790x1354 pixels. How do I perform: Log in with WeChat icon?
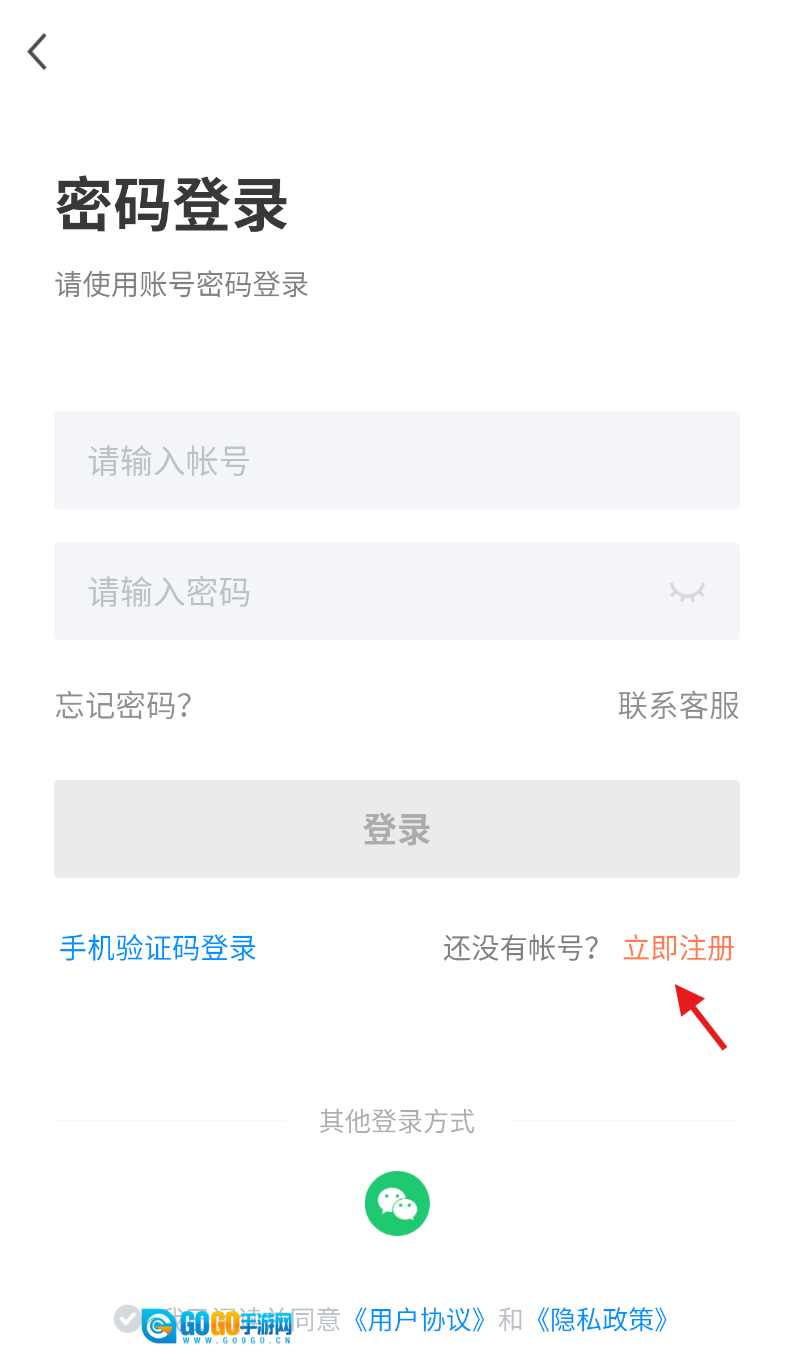(397, 1203)
